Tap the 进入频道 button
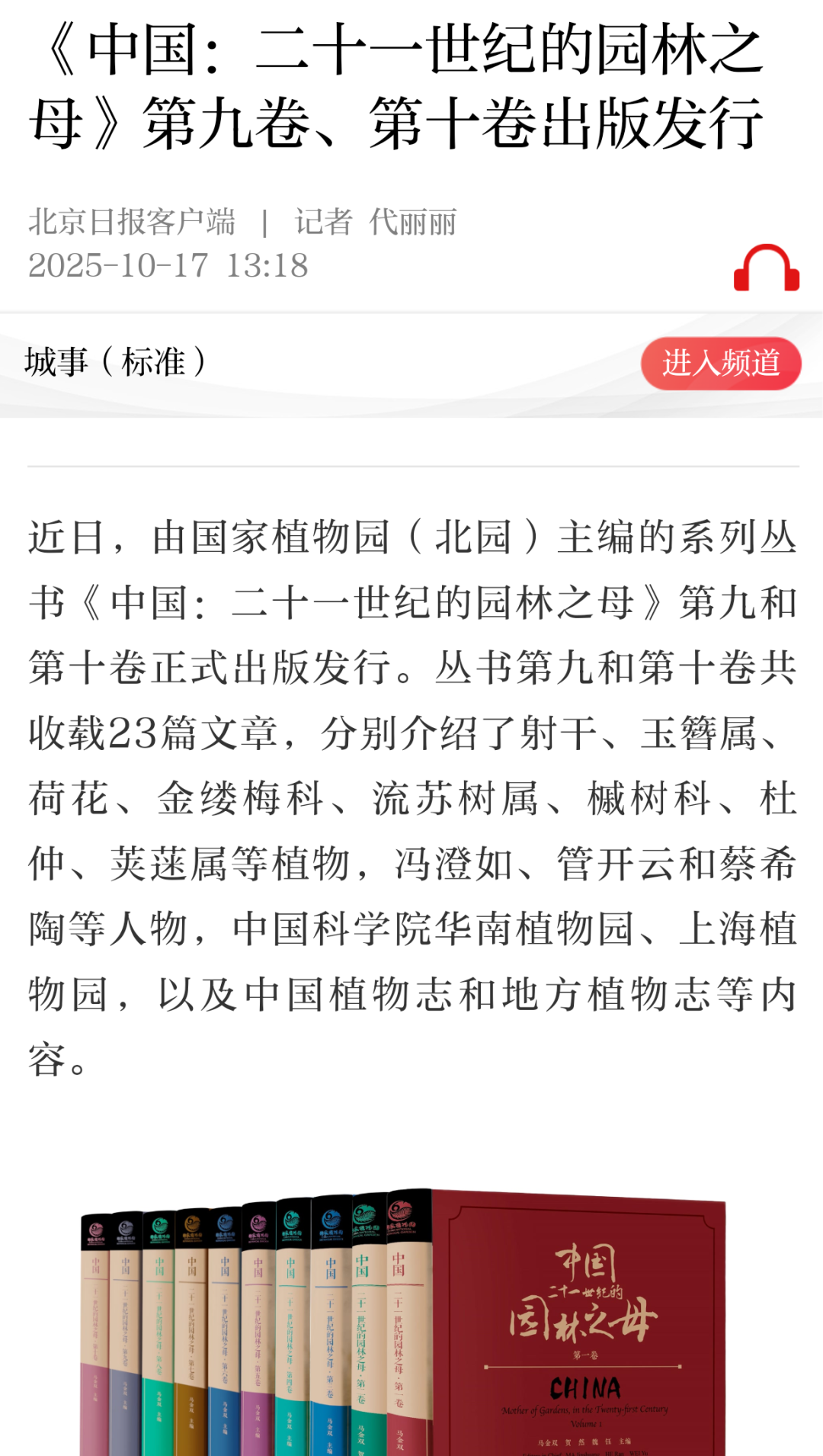 pyautogui.click(x=721, y=364)
